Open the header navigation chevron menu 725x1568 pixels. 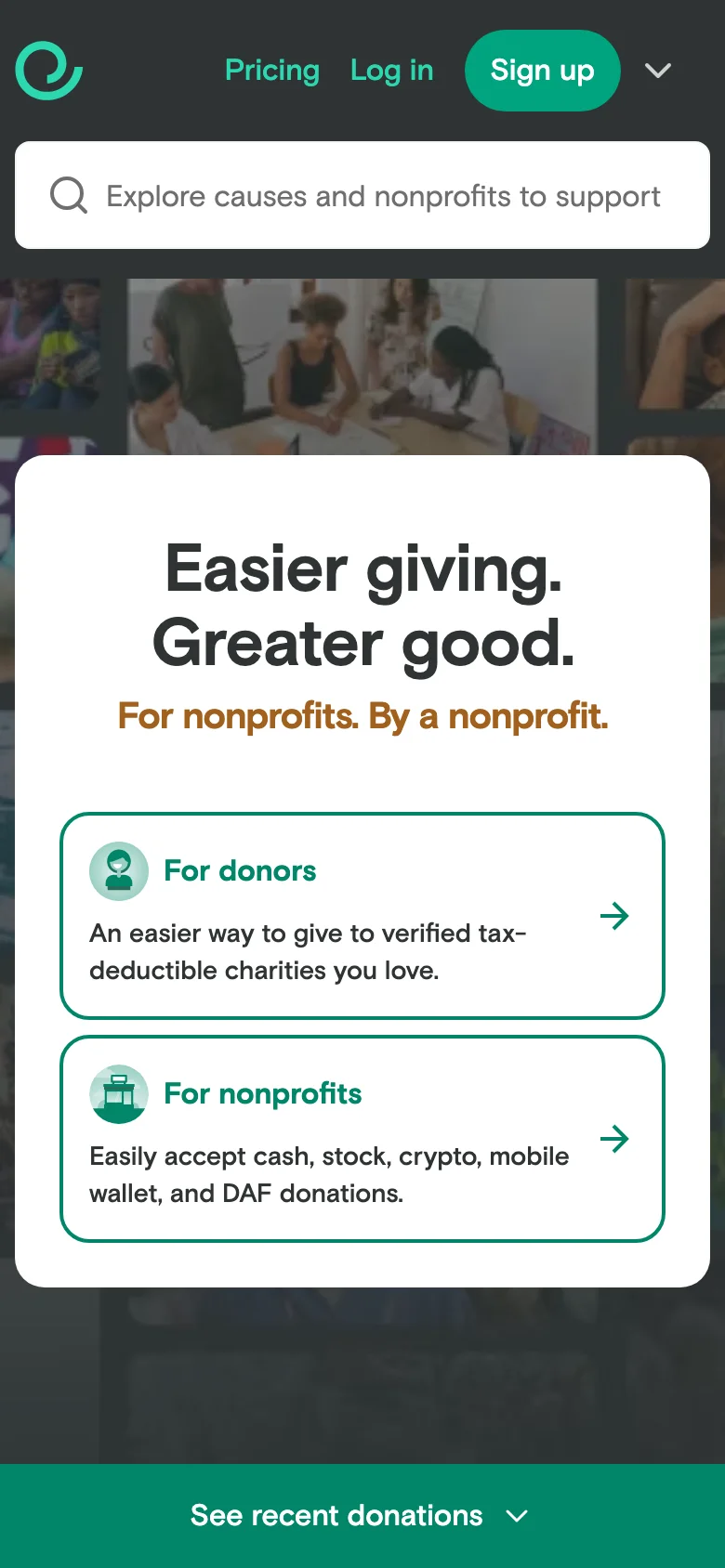coord(658,70)
